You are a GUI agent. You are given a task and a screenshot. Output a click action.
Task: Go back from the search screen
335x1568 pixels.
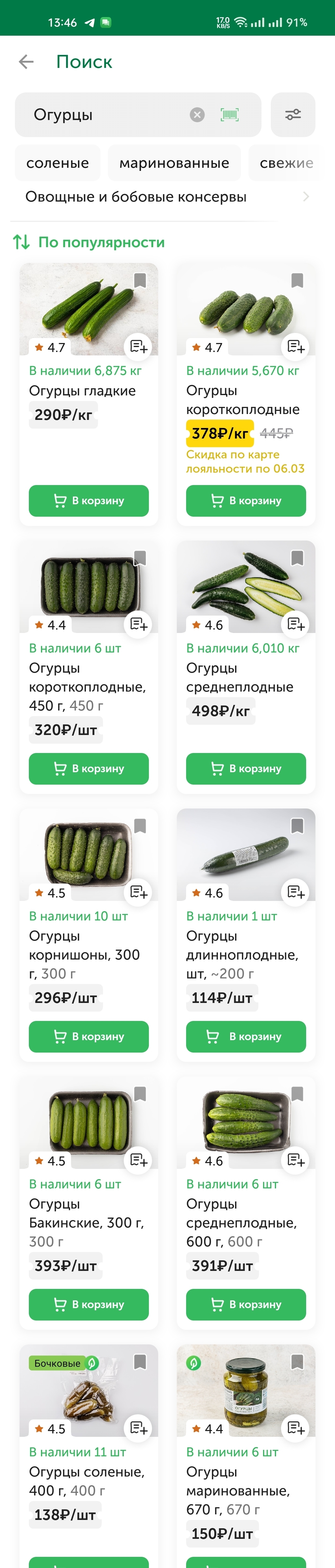(26, 61)
